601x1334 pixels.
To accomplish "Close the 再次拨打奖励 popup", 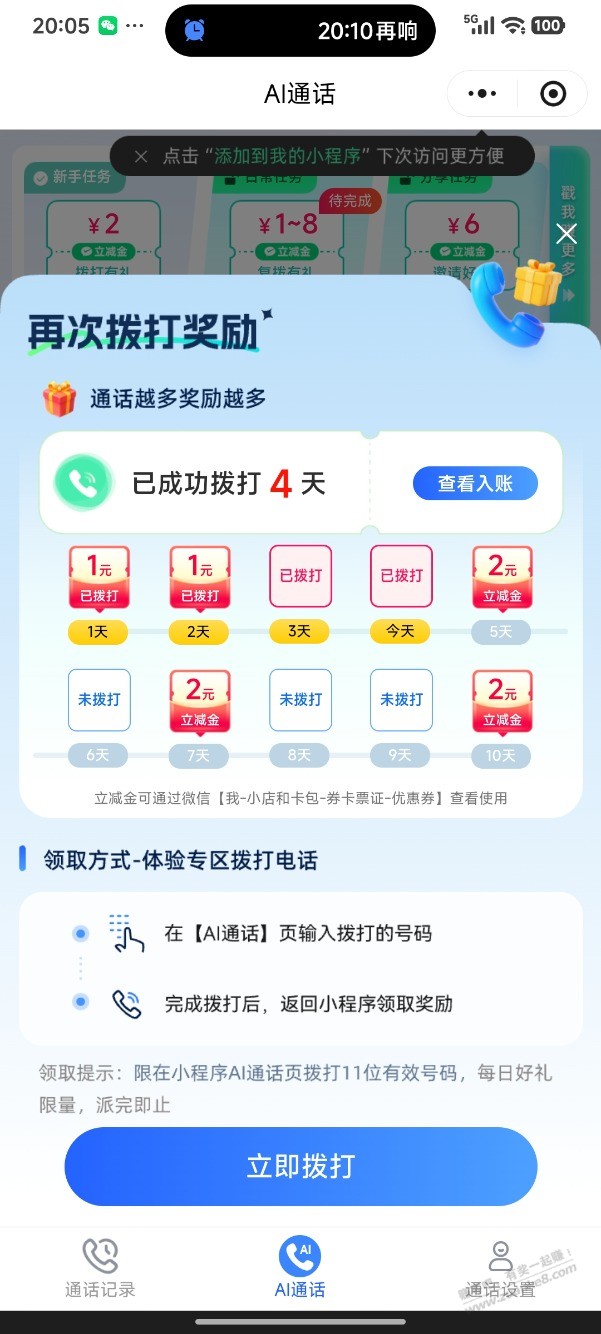I will point(566,234).
